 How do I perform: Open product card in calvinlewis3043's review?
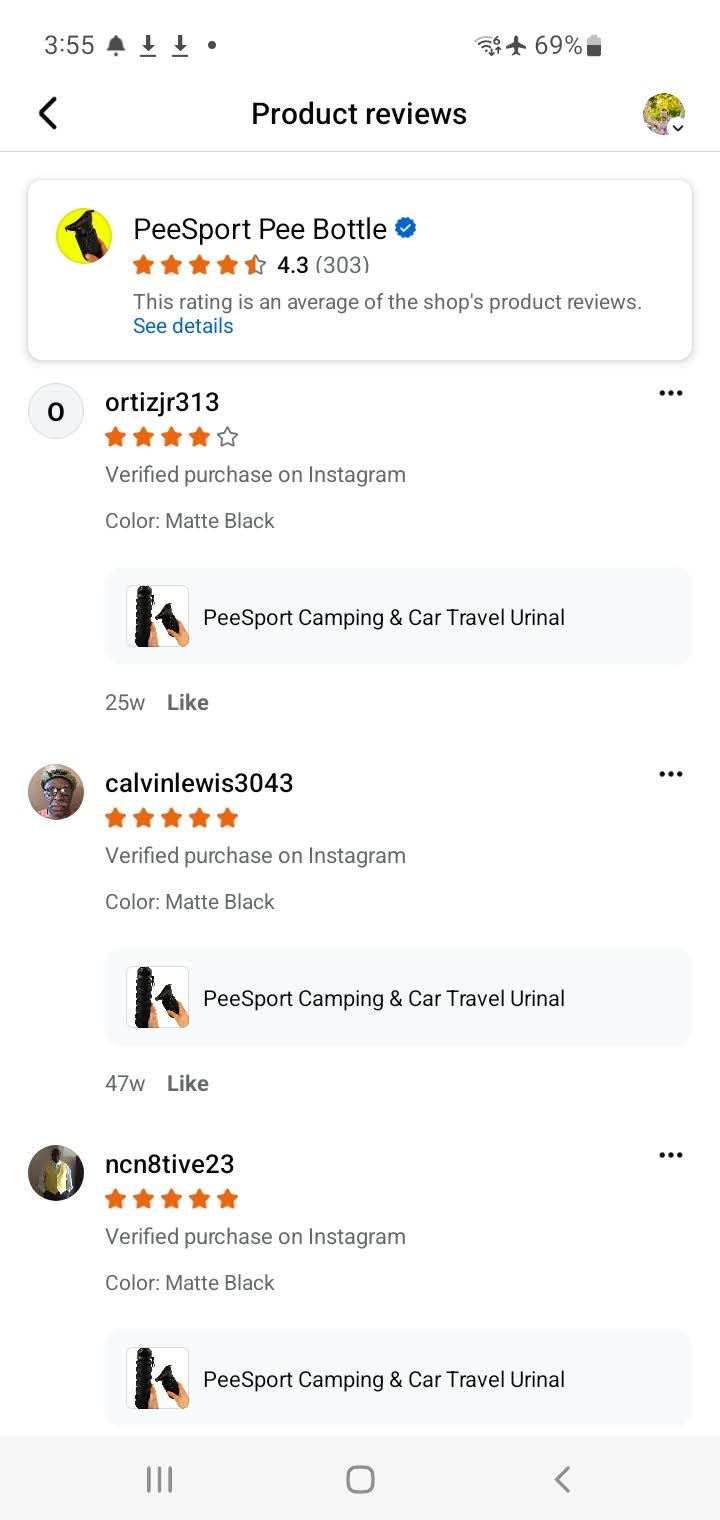(x=398, y=998)
